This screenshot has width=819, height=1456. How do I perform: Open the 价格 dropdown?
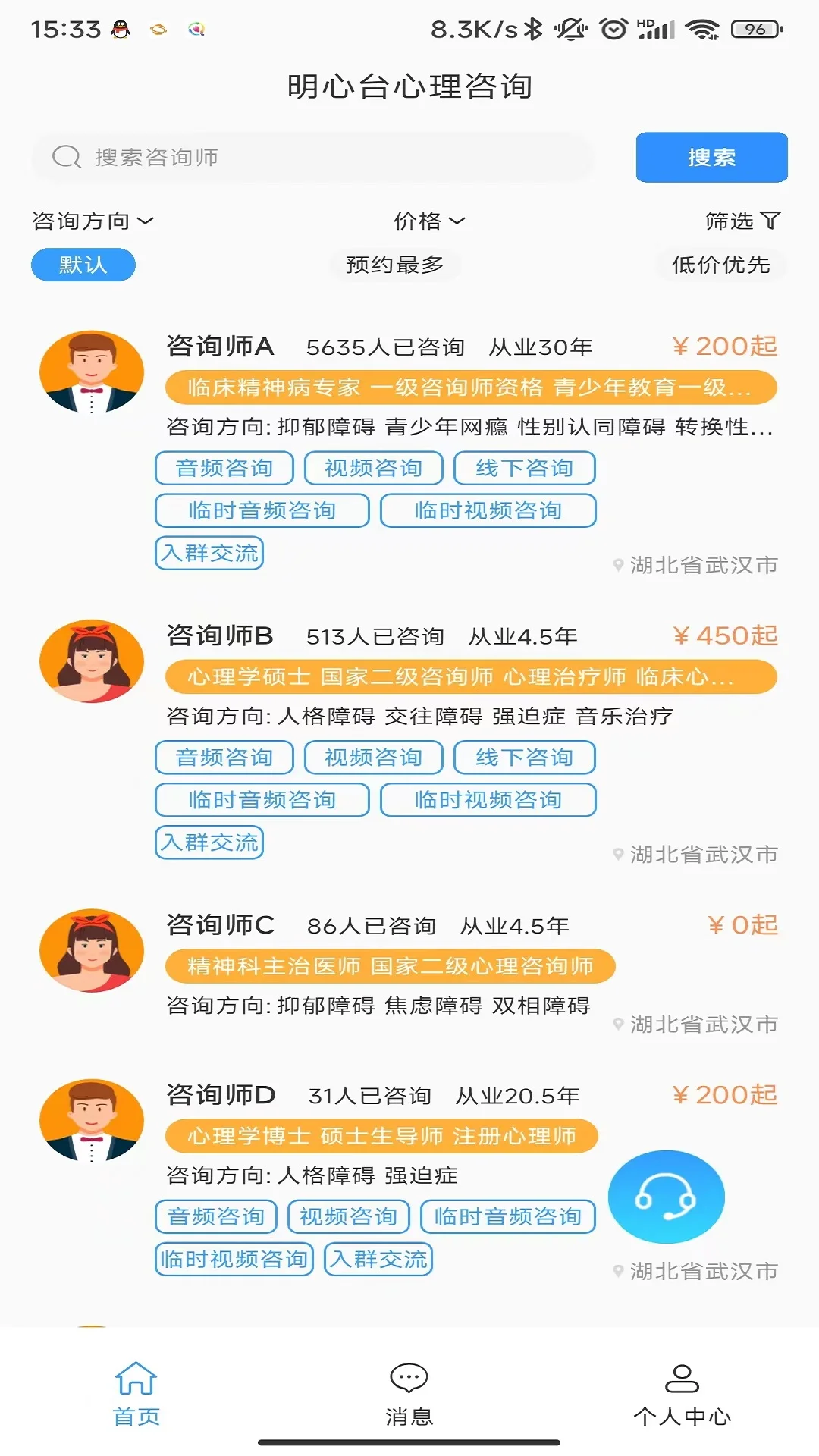[x=427, y=221]
